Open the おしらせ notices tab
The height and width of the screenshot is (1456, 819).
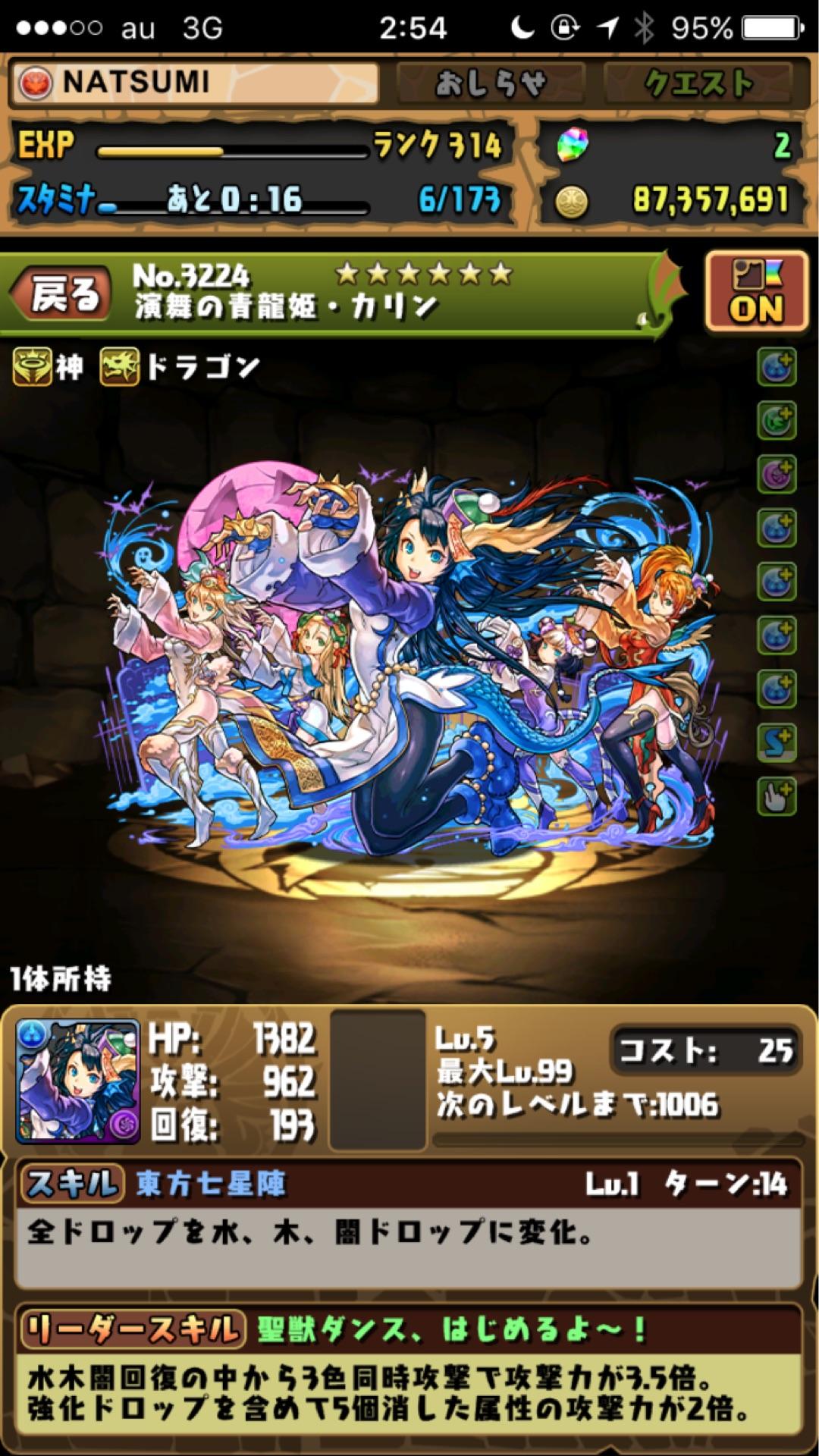pyautogui.click(x=490, y=83)
